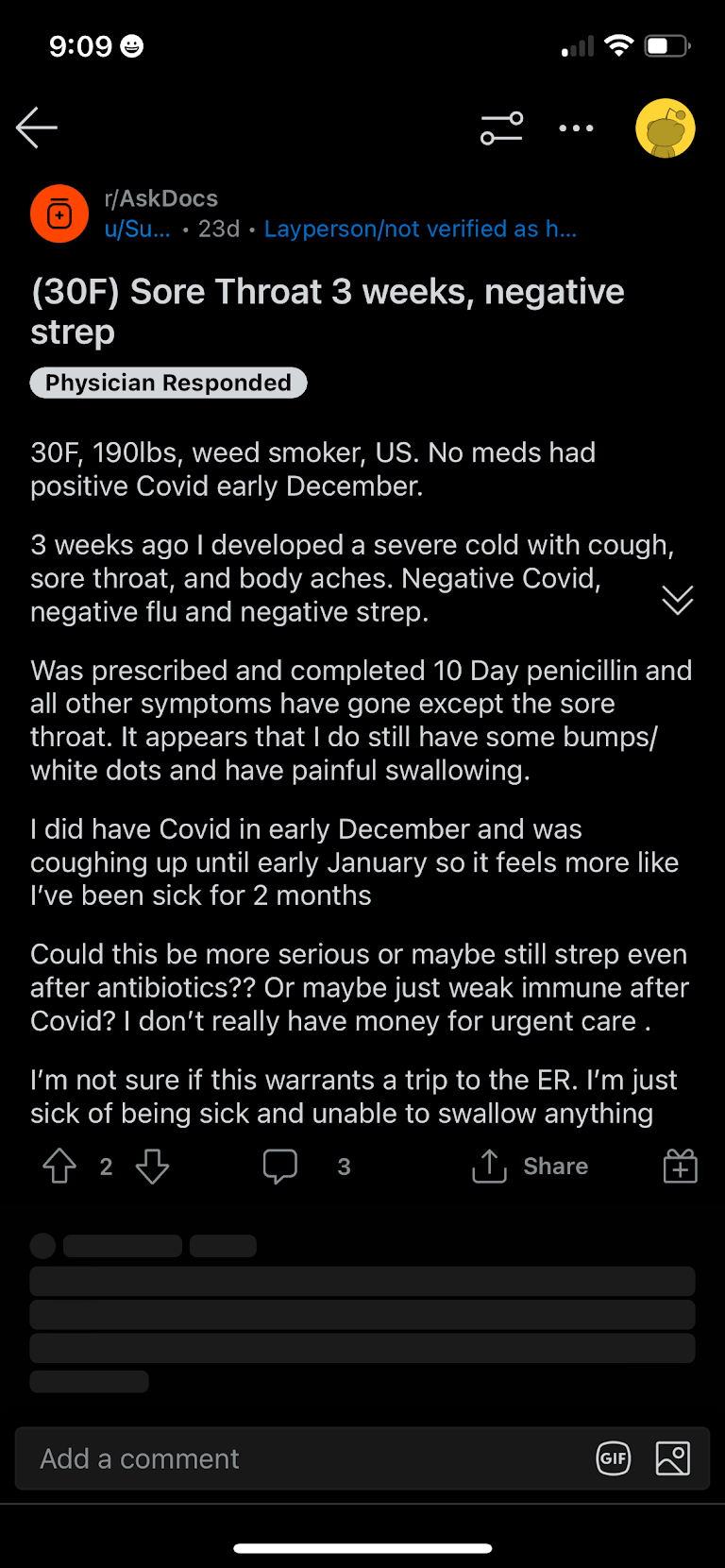
Task: Attach an image to the comment
Action: point(673,1458)
